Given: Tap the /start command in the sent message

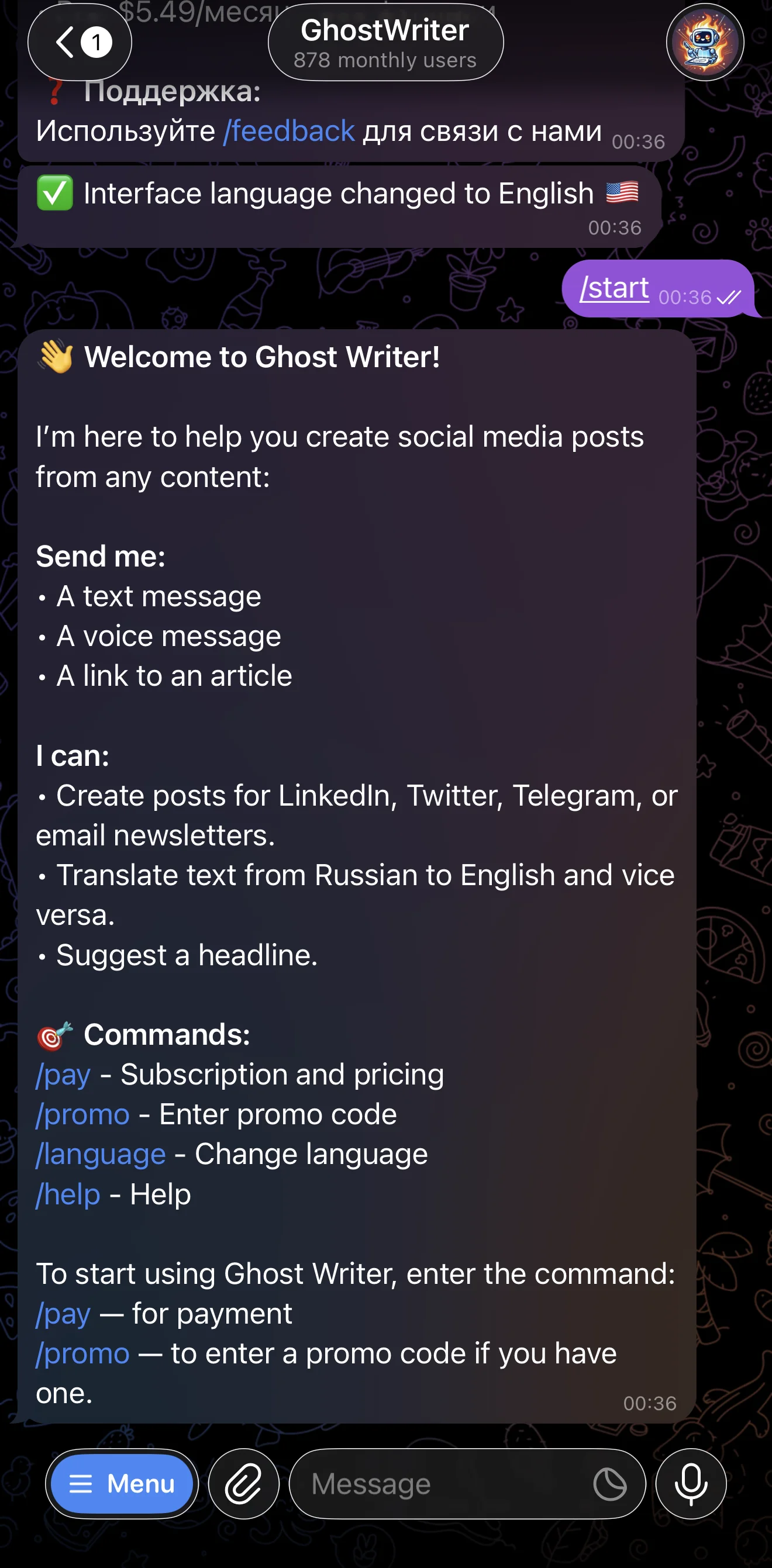Looking at the screenshot, I should (x=614, y=287).
